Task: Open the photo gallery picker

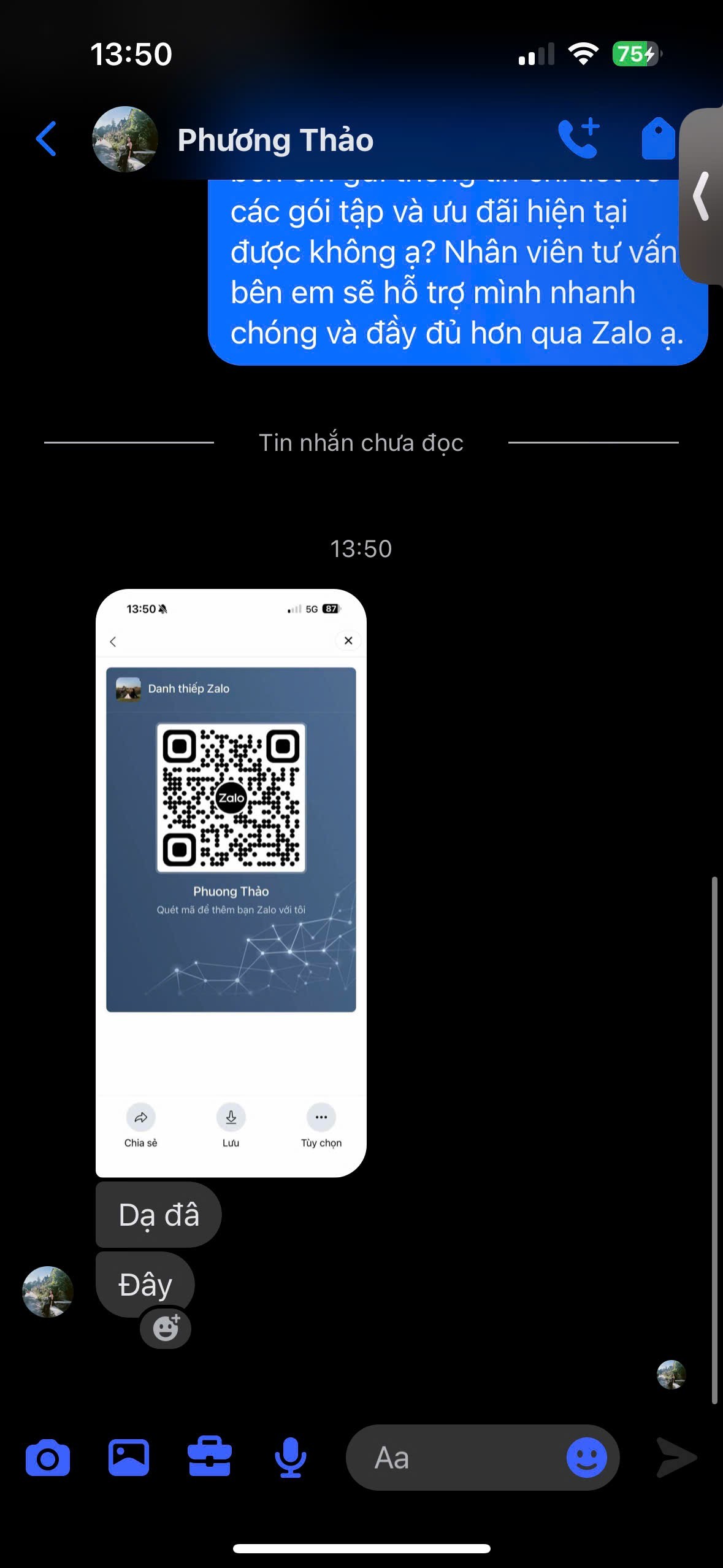Action: pyautogui.click(x=129, y=1458)
